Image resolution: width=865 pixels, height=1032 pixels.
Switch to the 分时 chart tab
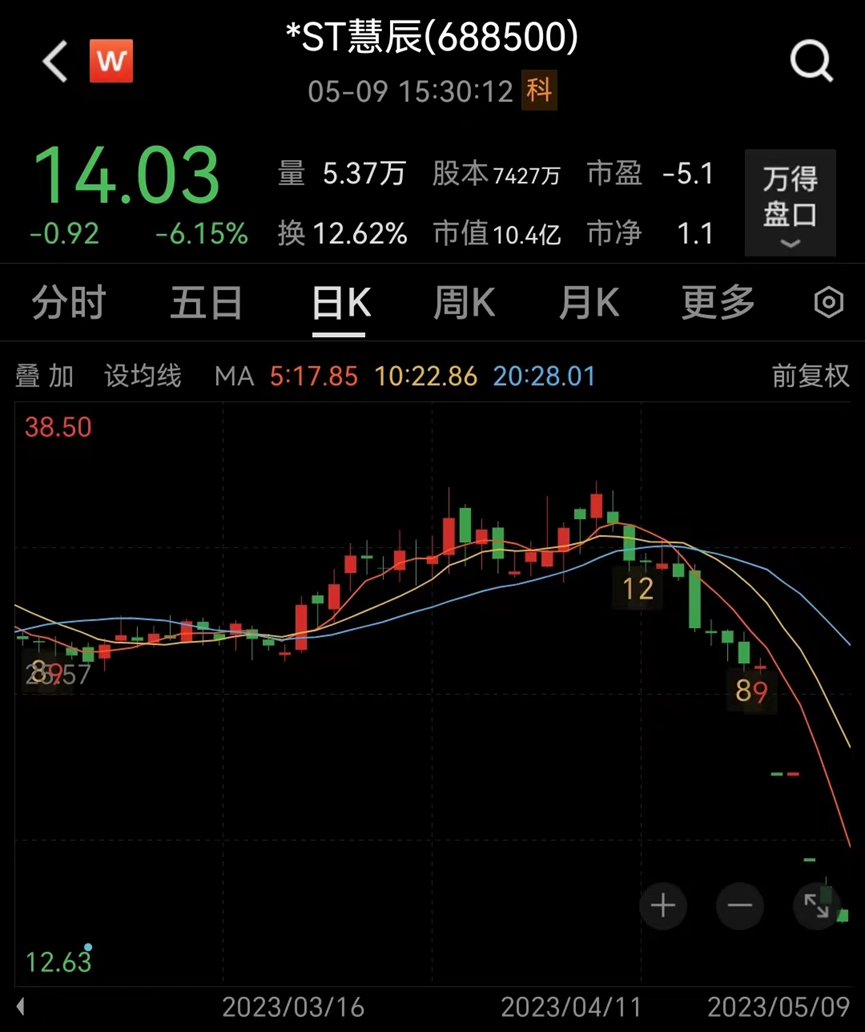(x=68, y=302)
